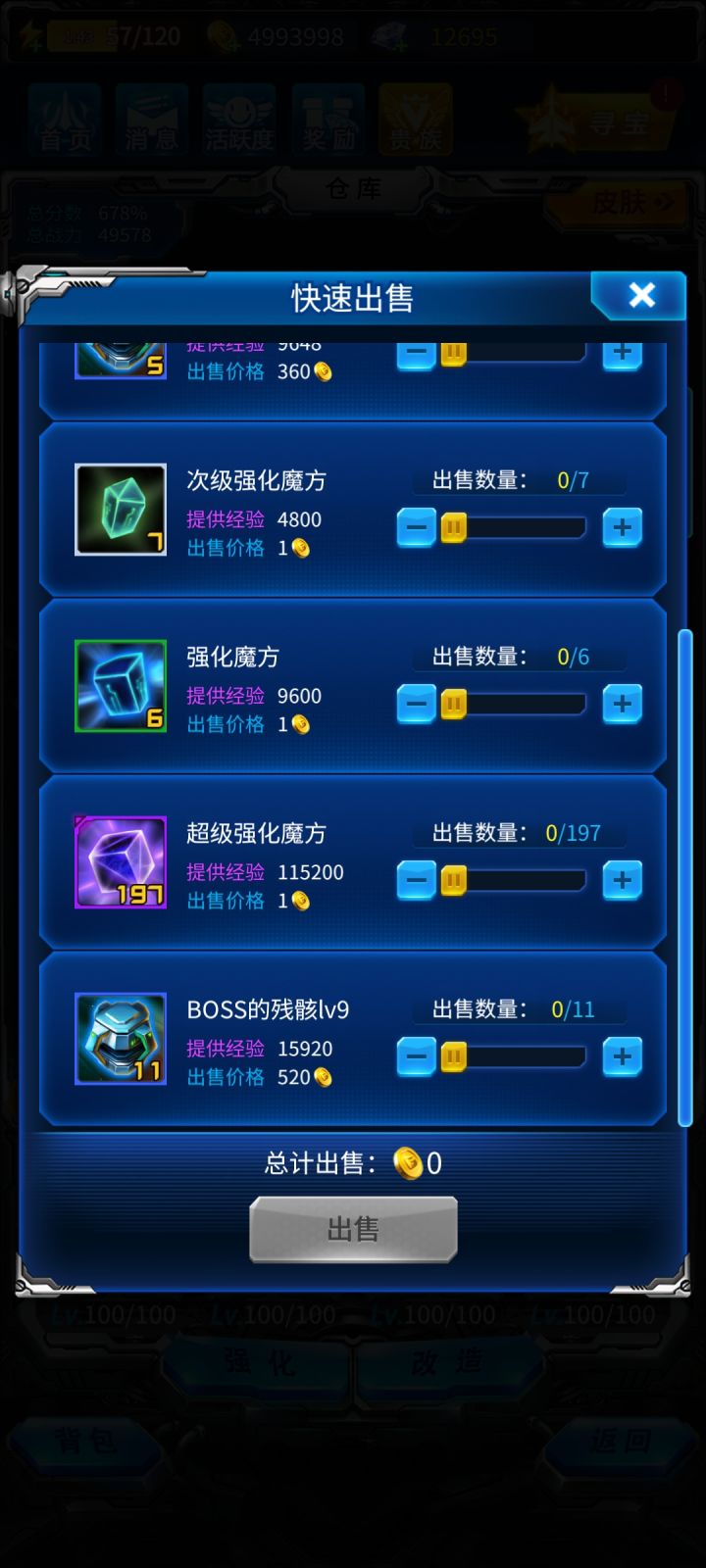Click the gold coin balance display
The image size is (706, 1568).
[x=284, y=36]
